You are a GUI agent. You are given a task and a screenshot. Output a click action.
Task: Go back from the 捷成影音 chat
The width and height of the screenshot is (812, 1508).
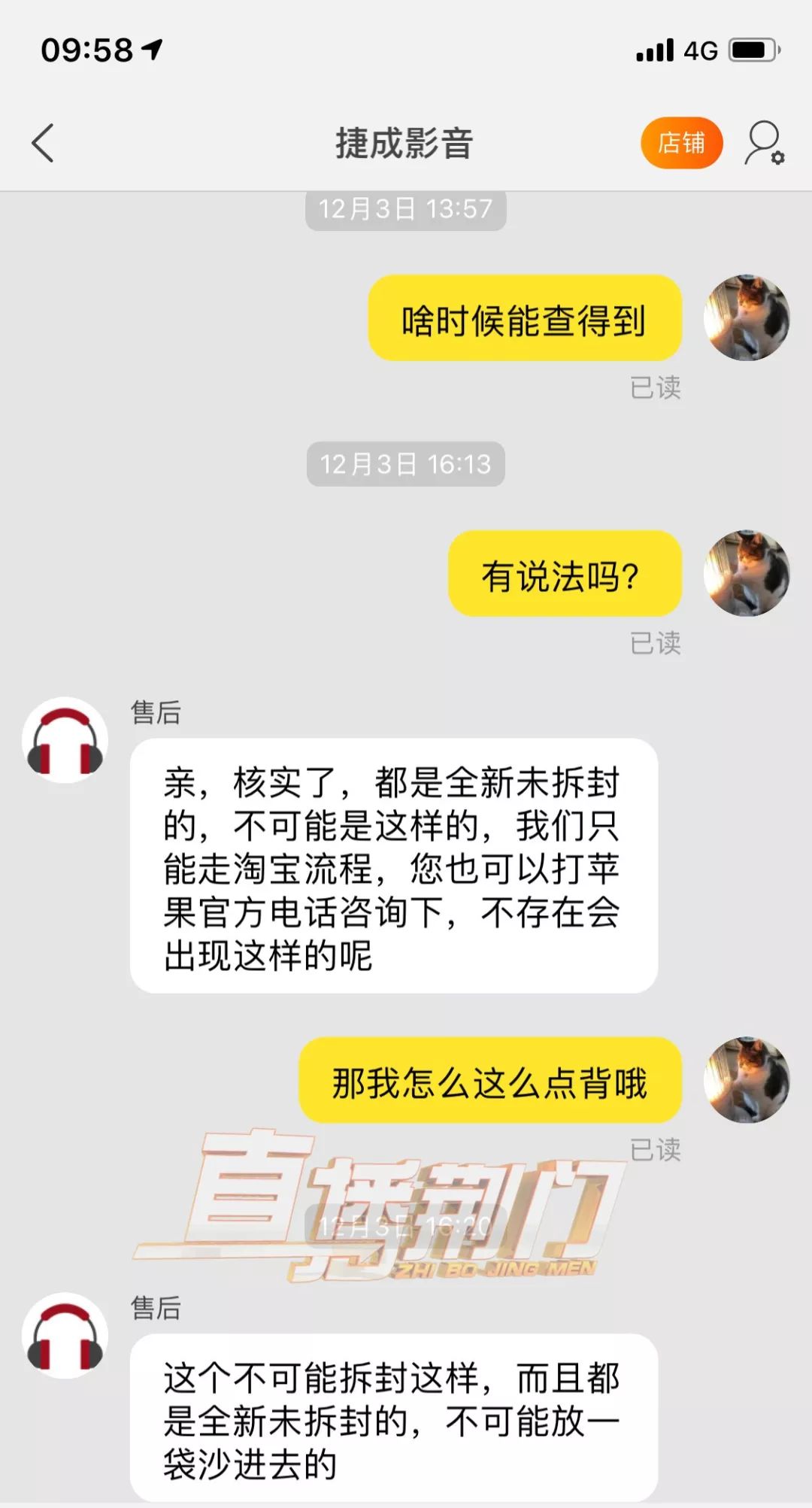click(44, 143)
